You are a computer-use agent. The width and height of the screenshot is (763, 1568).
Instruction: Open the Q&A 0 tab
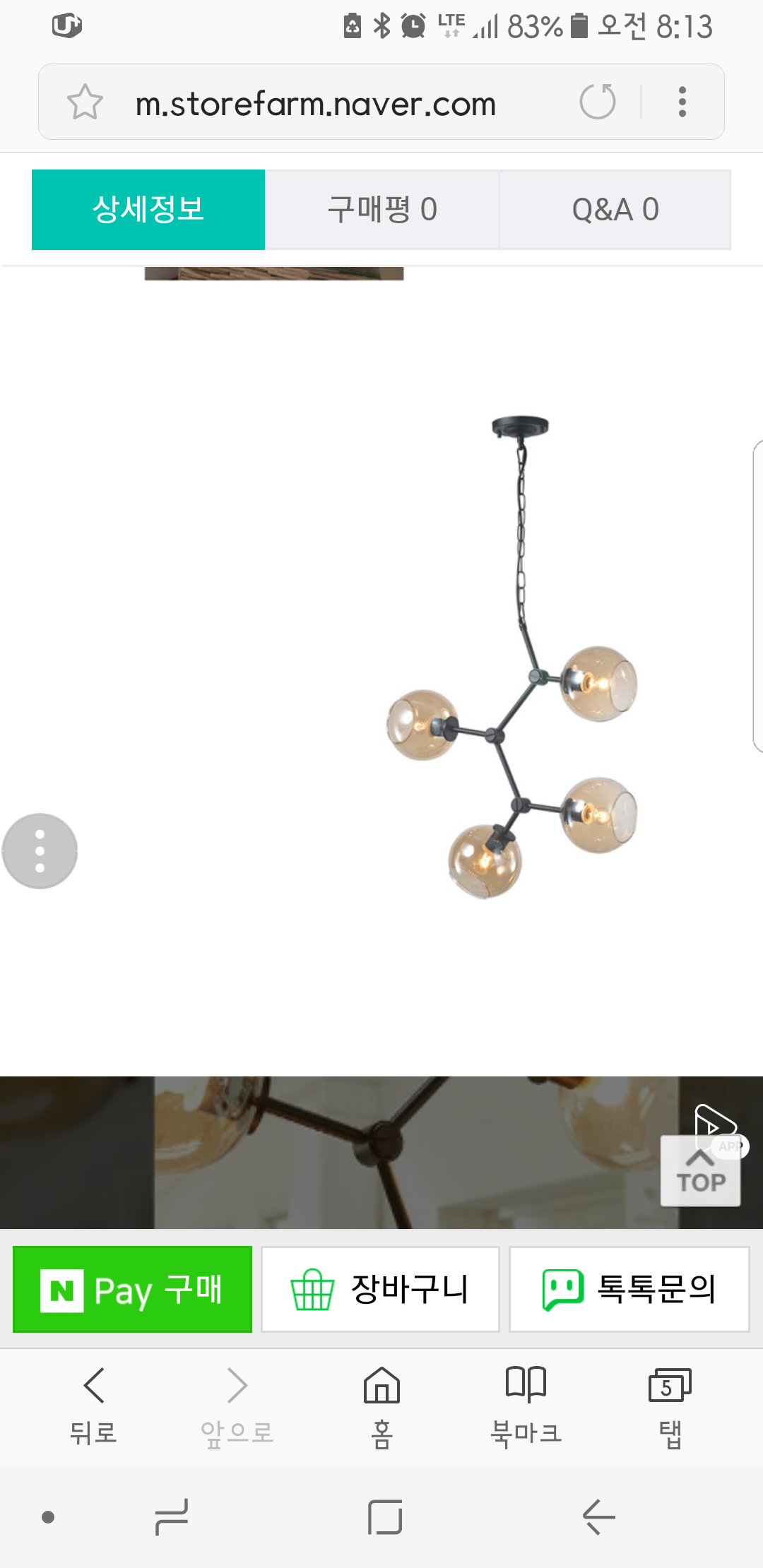615,210
